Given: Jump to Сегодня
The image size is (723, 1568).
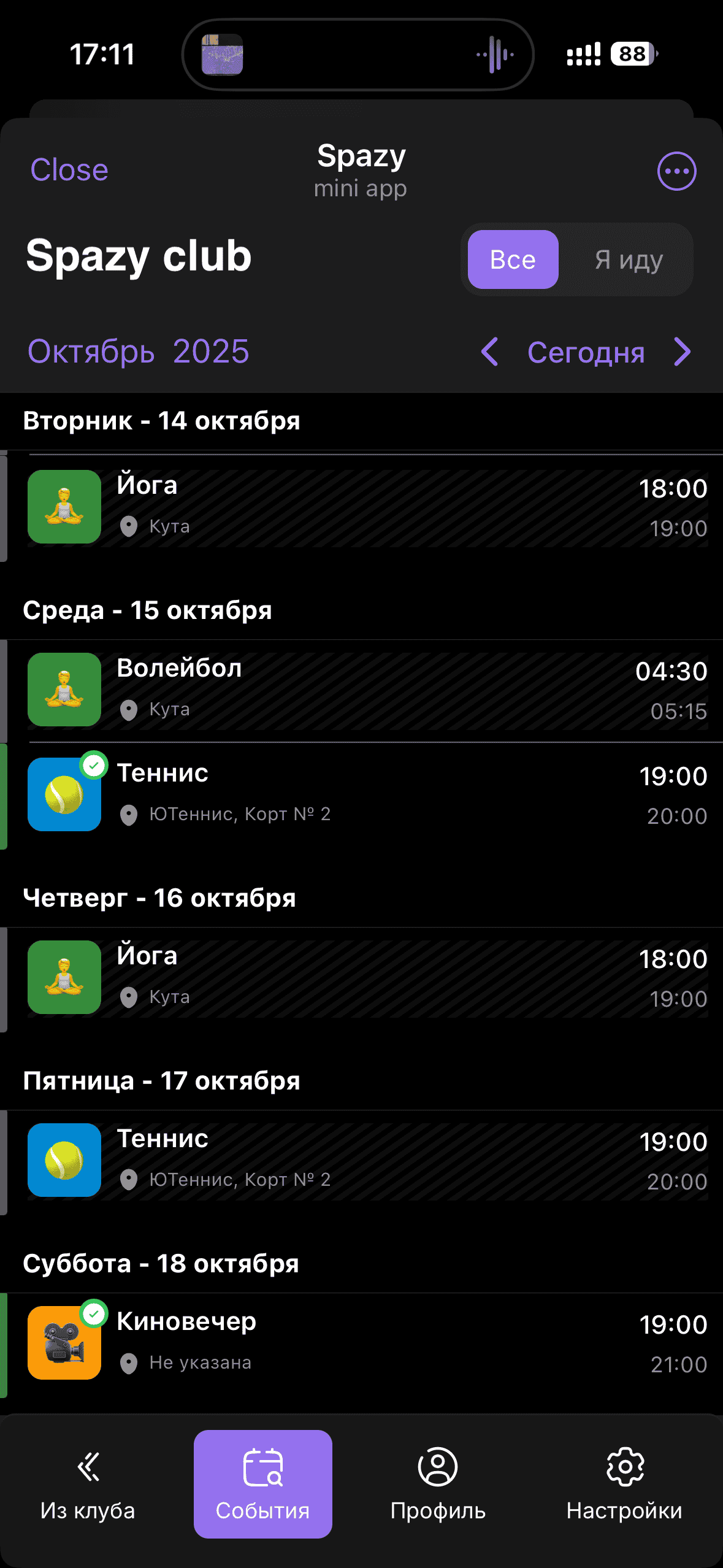Looking at the screenshot, I should 586,352.
